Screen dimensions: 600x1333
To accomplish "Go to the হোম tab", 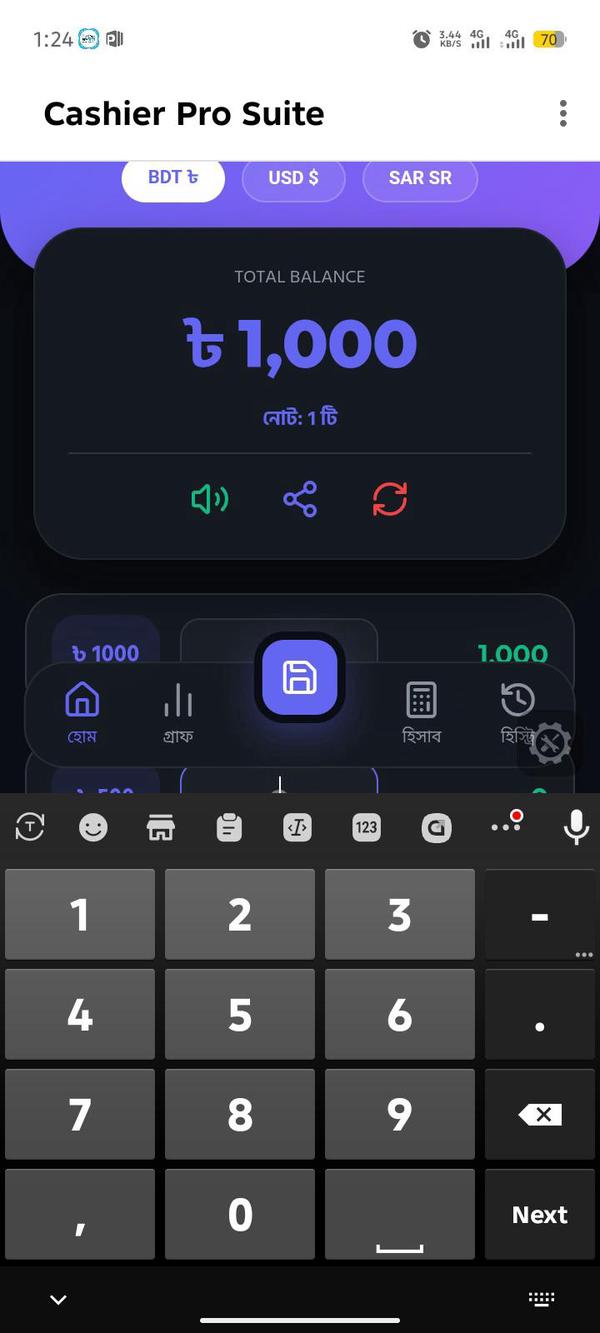I will [82, 712].
